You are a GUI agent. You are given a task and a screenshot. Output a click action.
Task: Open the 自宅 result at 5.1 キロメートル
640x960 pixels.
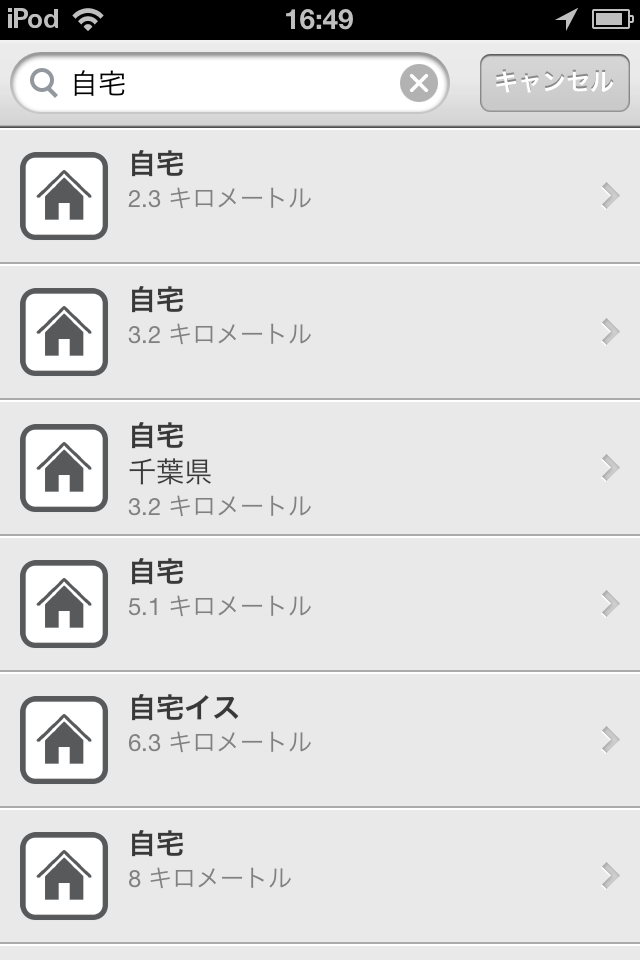(320, 604)
